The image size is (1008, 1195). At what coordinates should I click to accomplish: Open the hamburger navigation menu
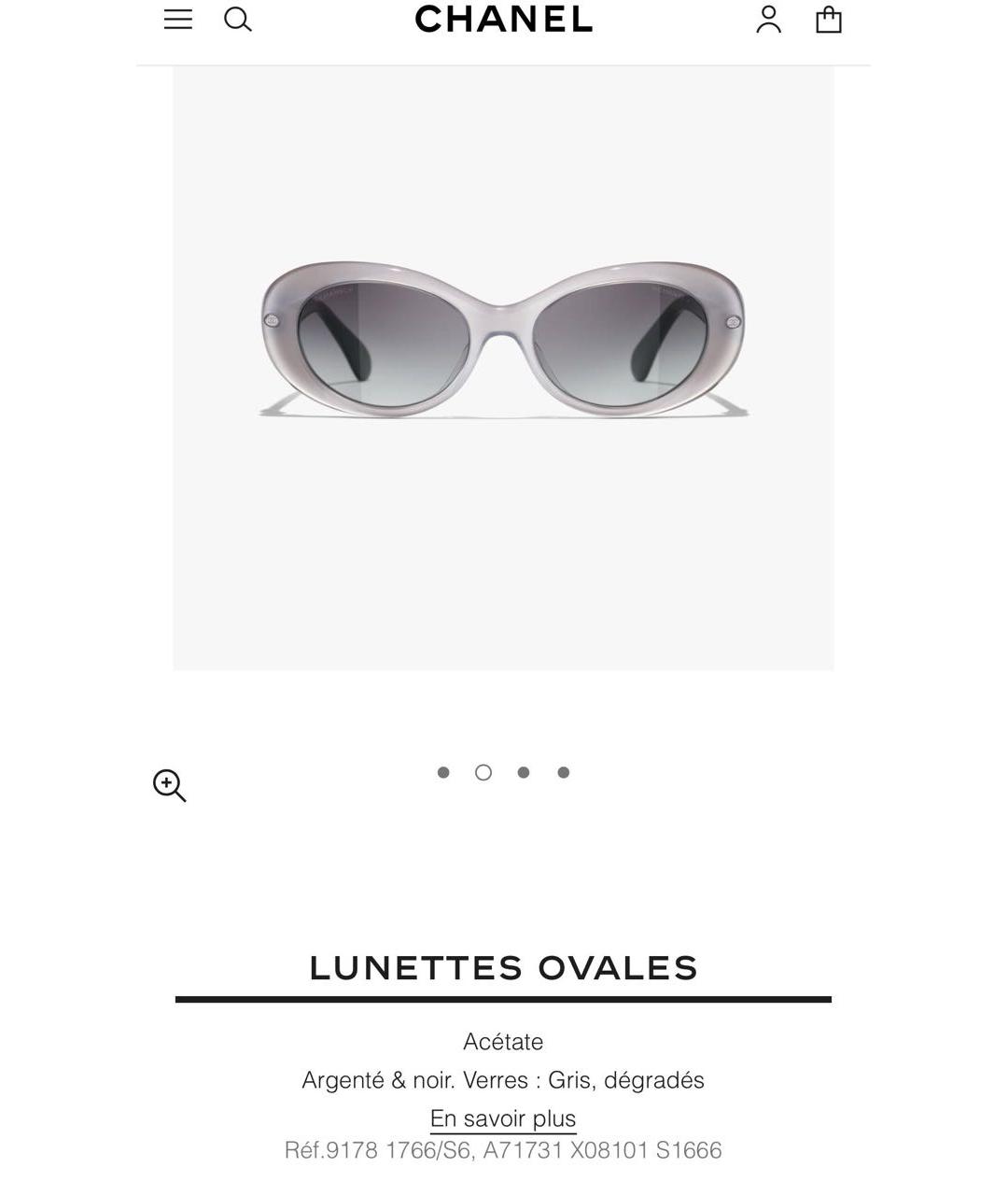(177, 20)
